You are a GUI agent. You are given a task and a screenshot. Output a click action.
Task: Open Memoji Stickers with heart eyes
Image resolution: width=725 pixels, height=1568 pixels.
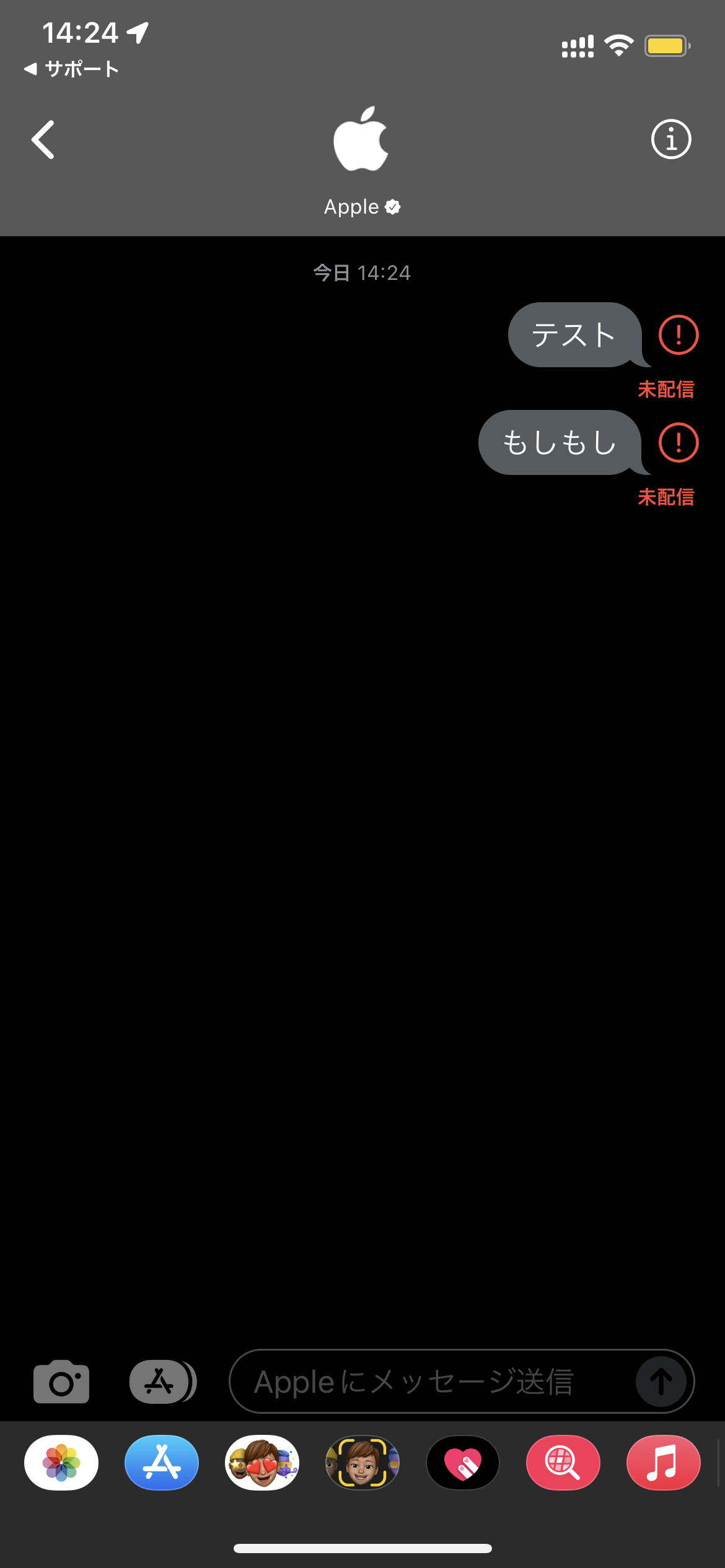pyautogui.click(x=262, y=1463)
